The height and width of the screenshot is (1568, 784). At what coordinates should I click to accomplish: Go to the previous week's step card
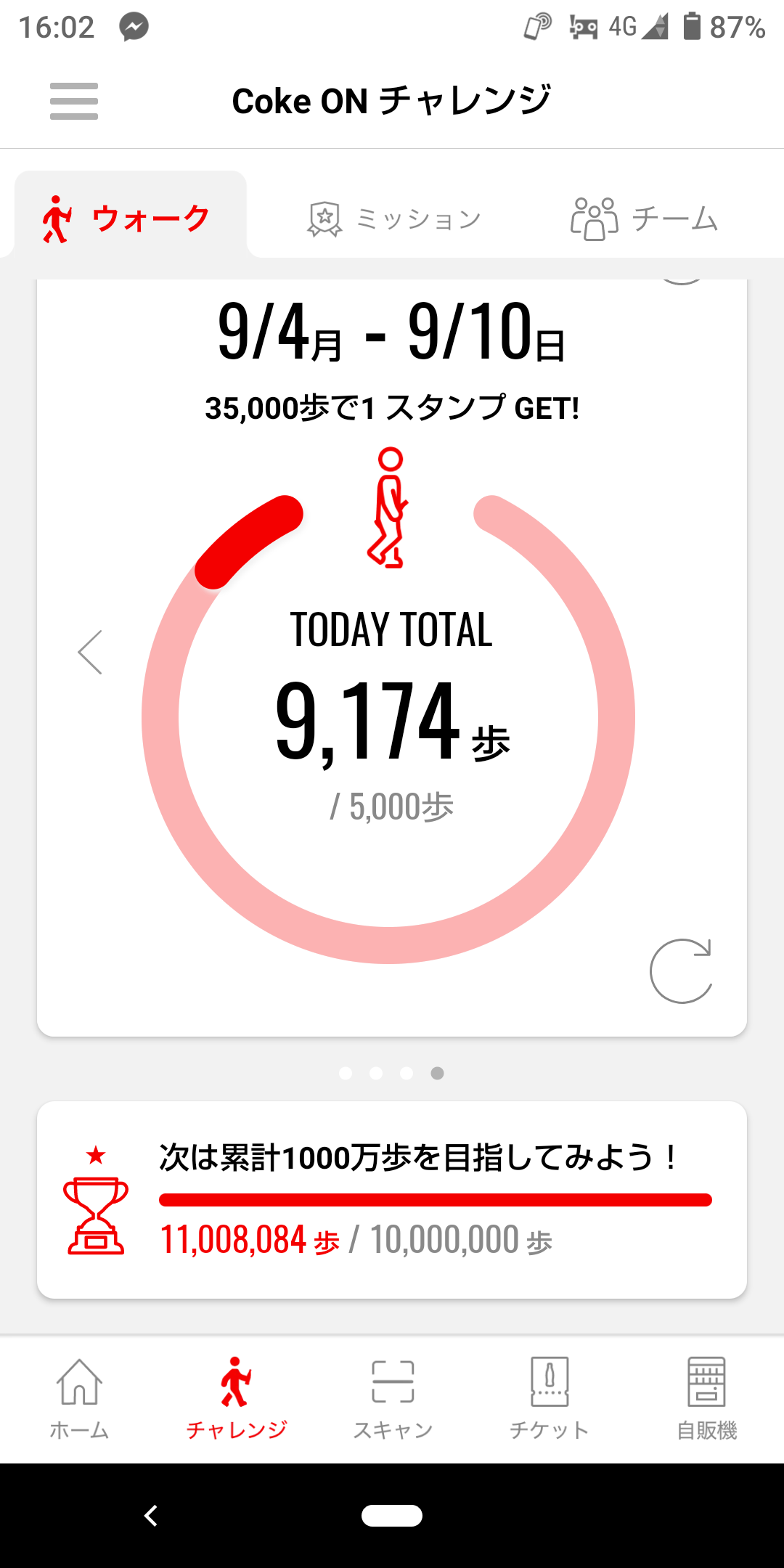pos(91,652)
